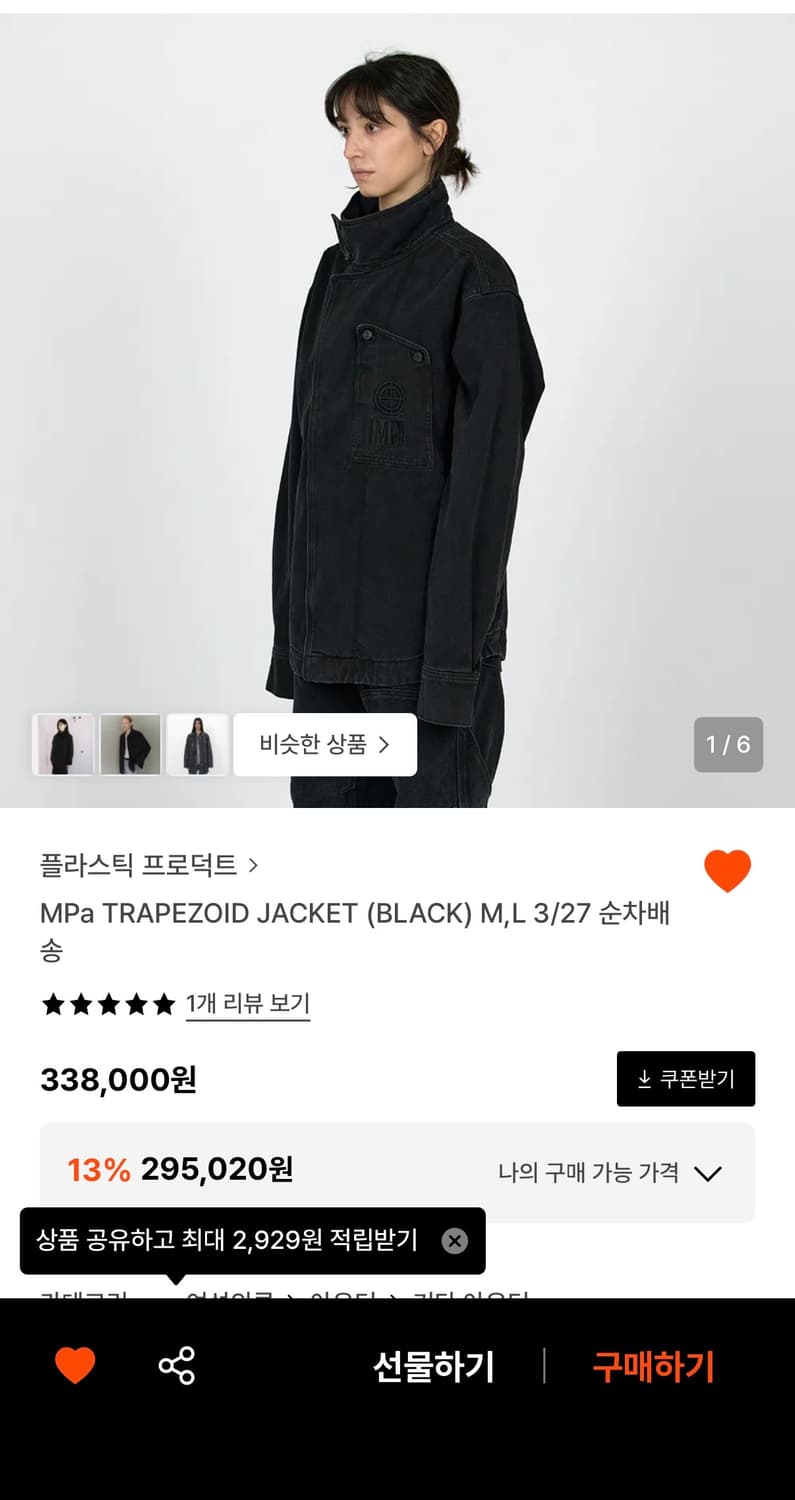Tap the 쿠폰받기 button

(685, 1078)
